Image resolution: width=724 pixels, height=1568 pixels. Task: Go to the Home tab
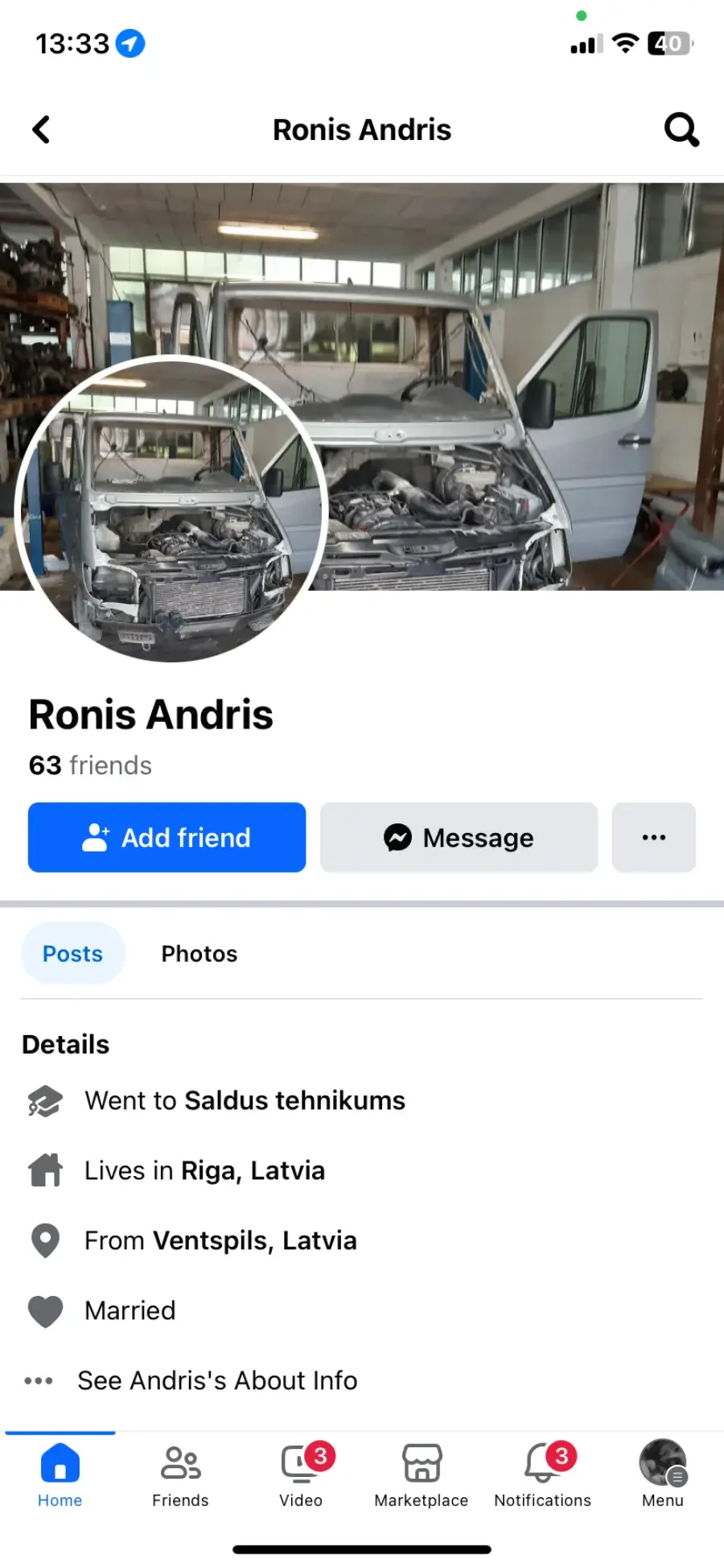(60, 1475)
